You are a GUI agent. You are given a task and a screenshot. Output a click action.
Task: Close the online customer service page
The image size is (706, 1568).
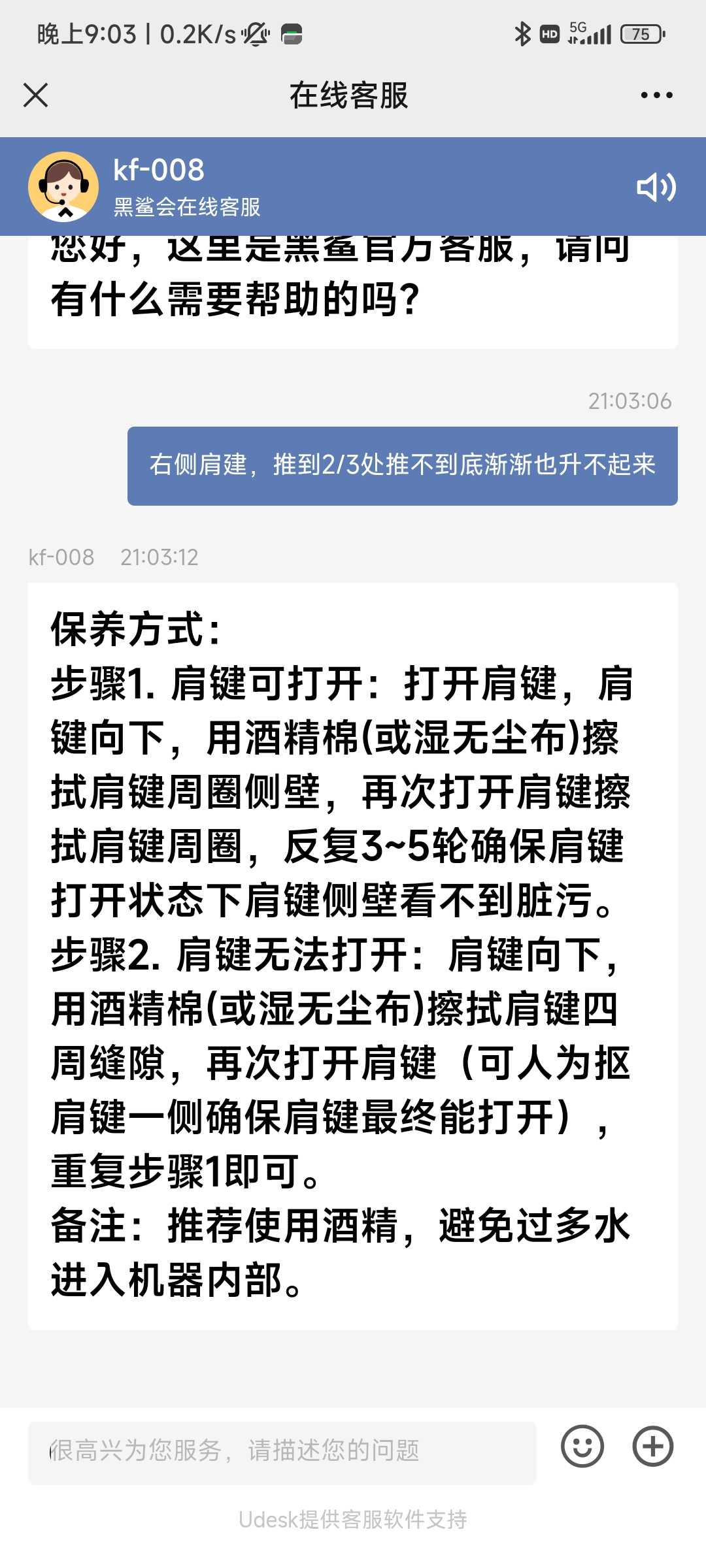(35, 95)
